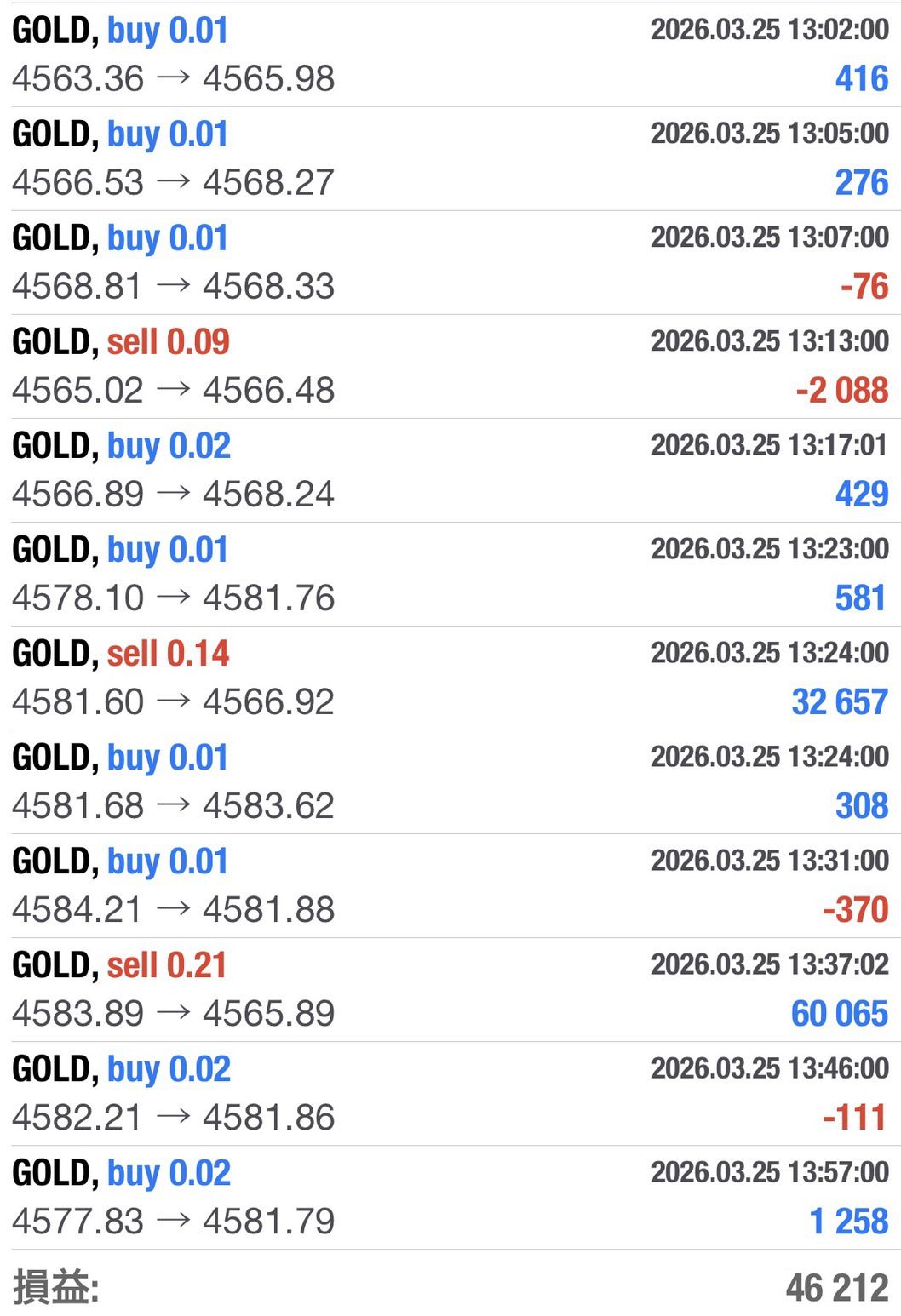Expand the GOLD buy trade at 13:02:00
Screen dimensions: 901x1316
pyautogui.click(x=450, y=54)
